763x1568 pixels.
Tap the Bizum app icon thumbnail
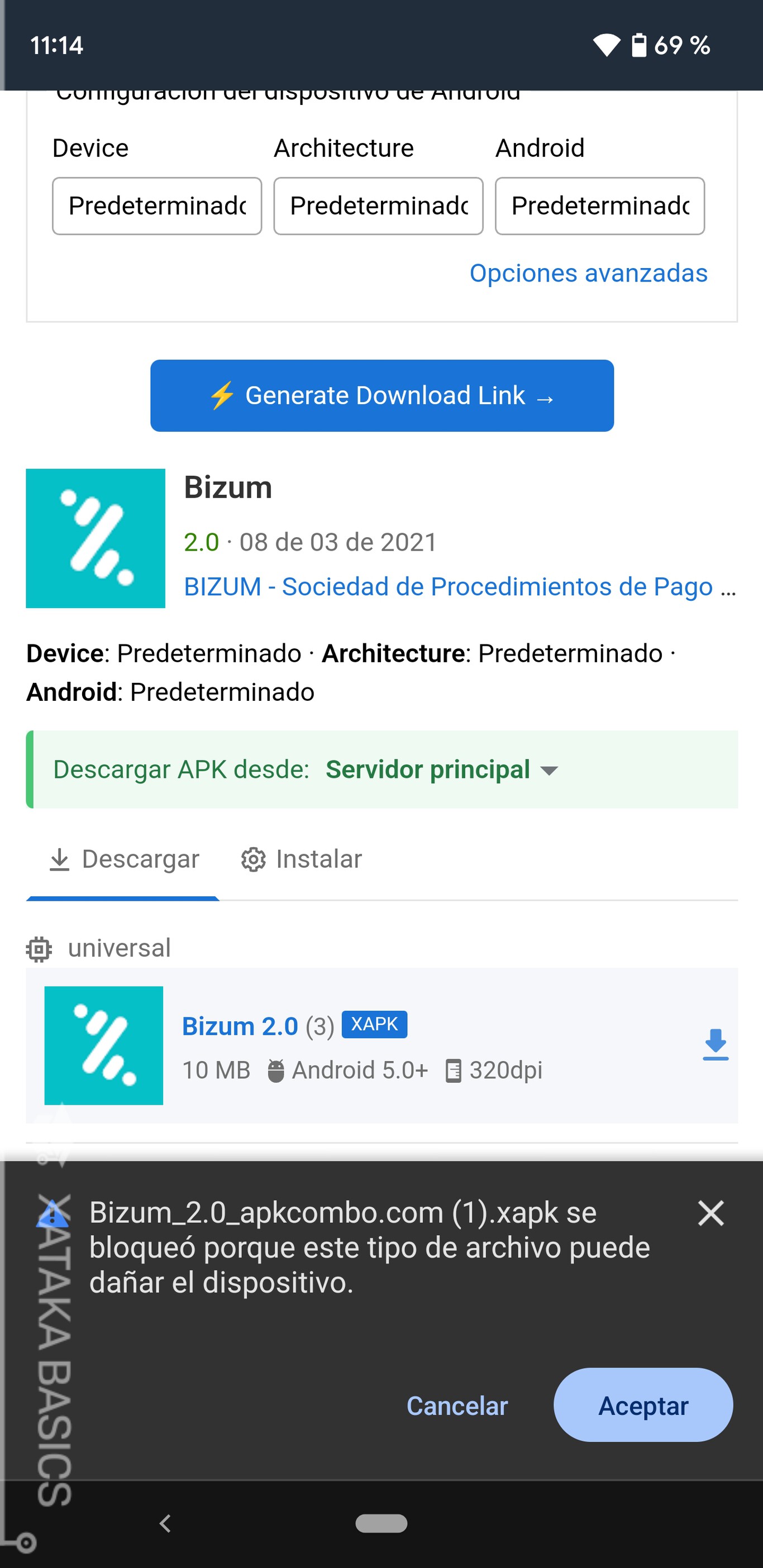(96, 538)
